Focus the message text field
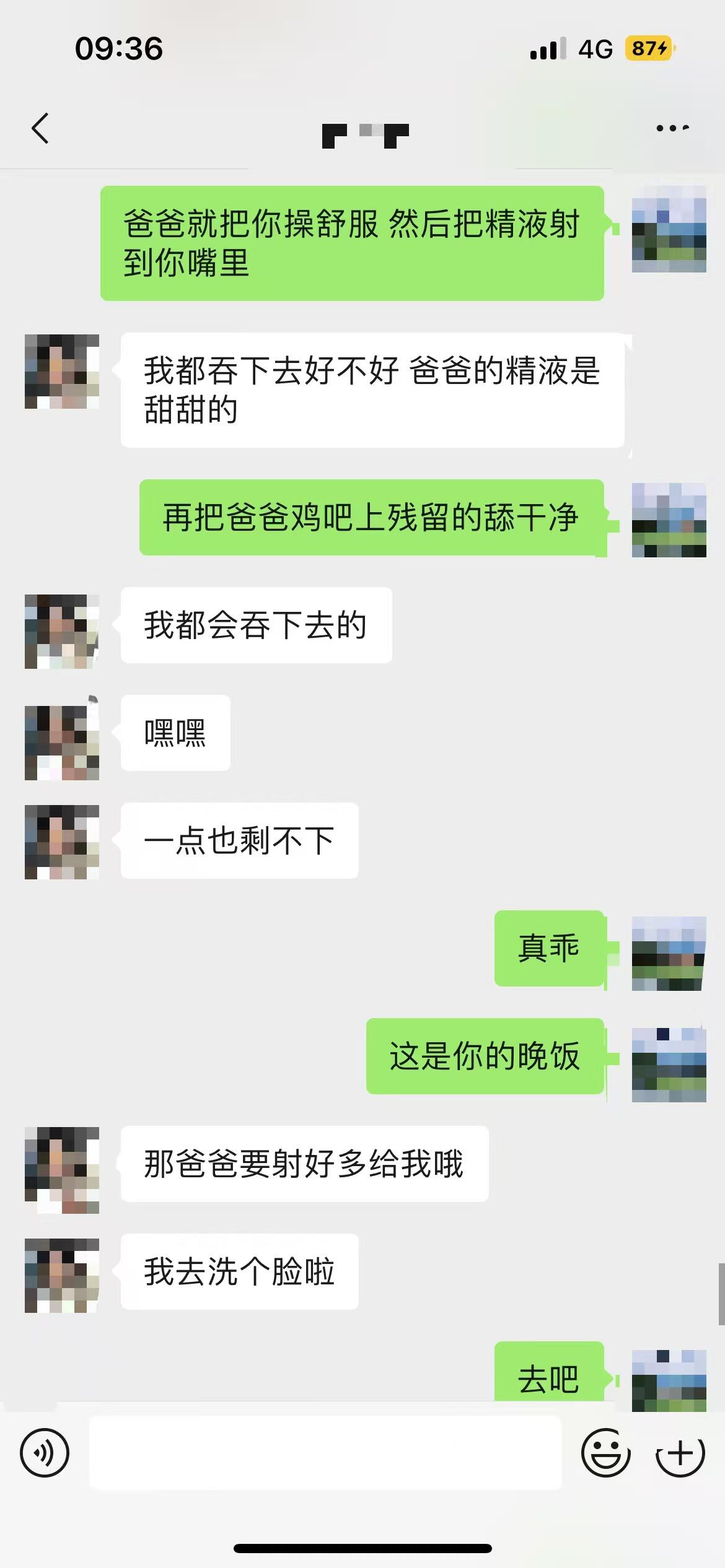 (325, 1453)
